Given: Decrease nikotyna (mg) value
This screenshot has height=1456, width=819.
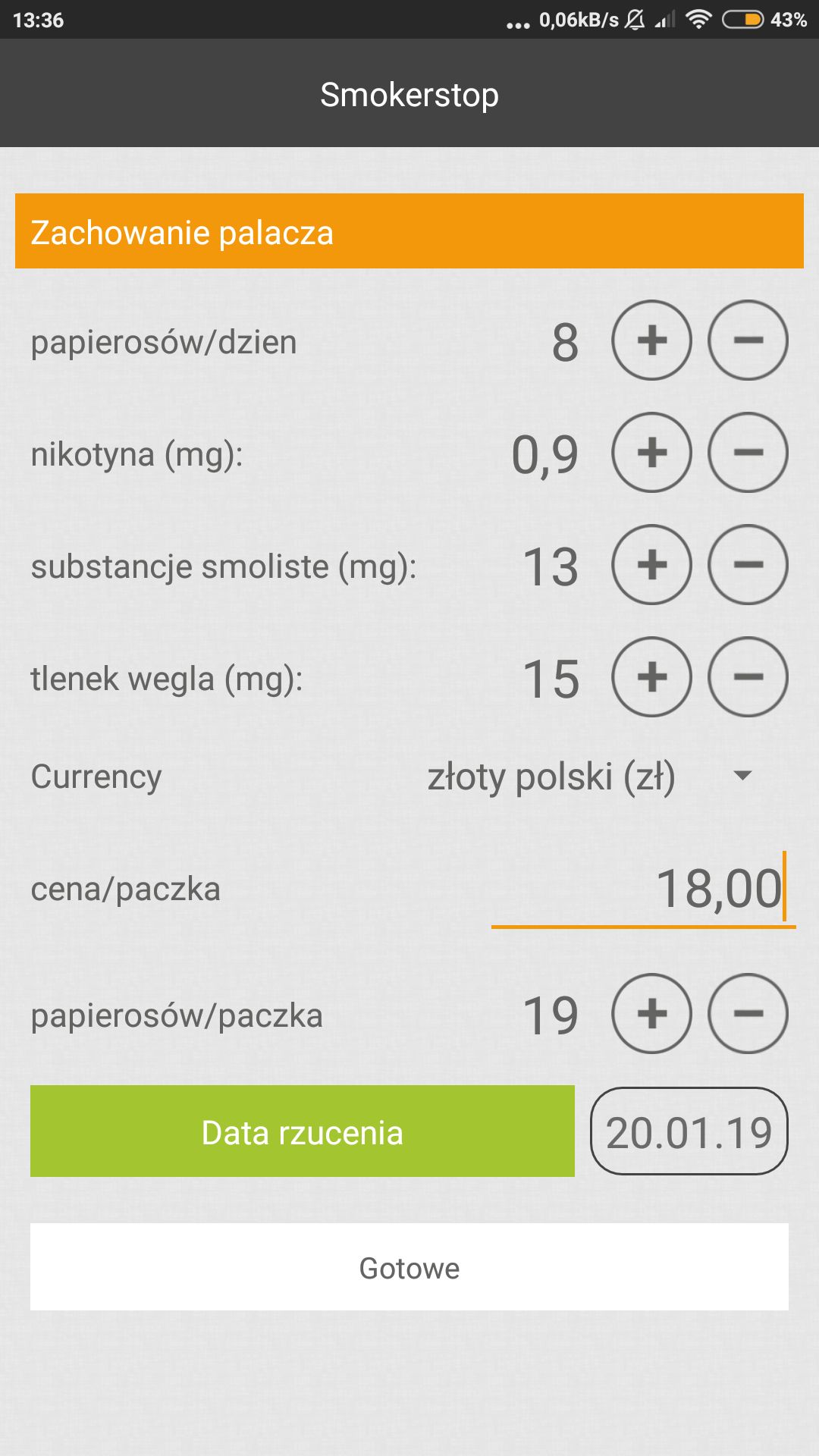Looking at the screenshot, I should (x=748, y=453).
